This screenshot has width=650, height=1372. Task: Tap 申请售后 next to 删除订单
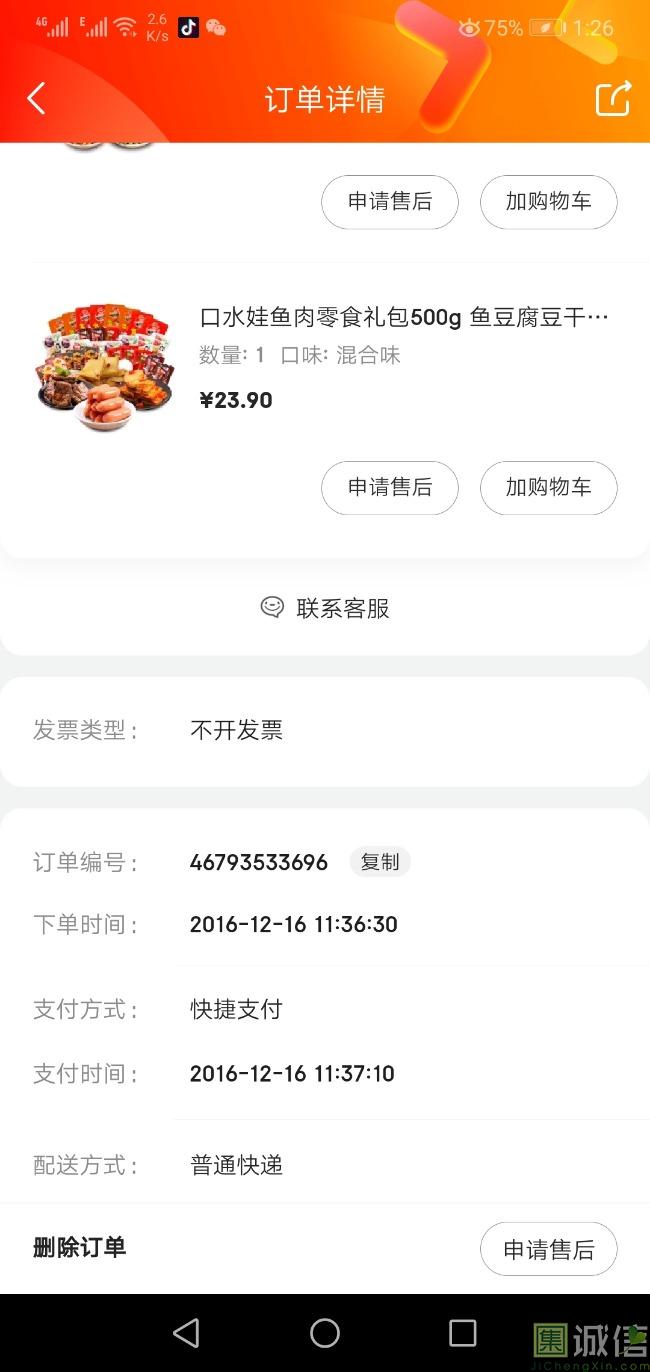coord(548,1249)
